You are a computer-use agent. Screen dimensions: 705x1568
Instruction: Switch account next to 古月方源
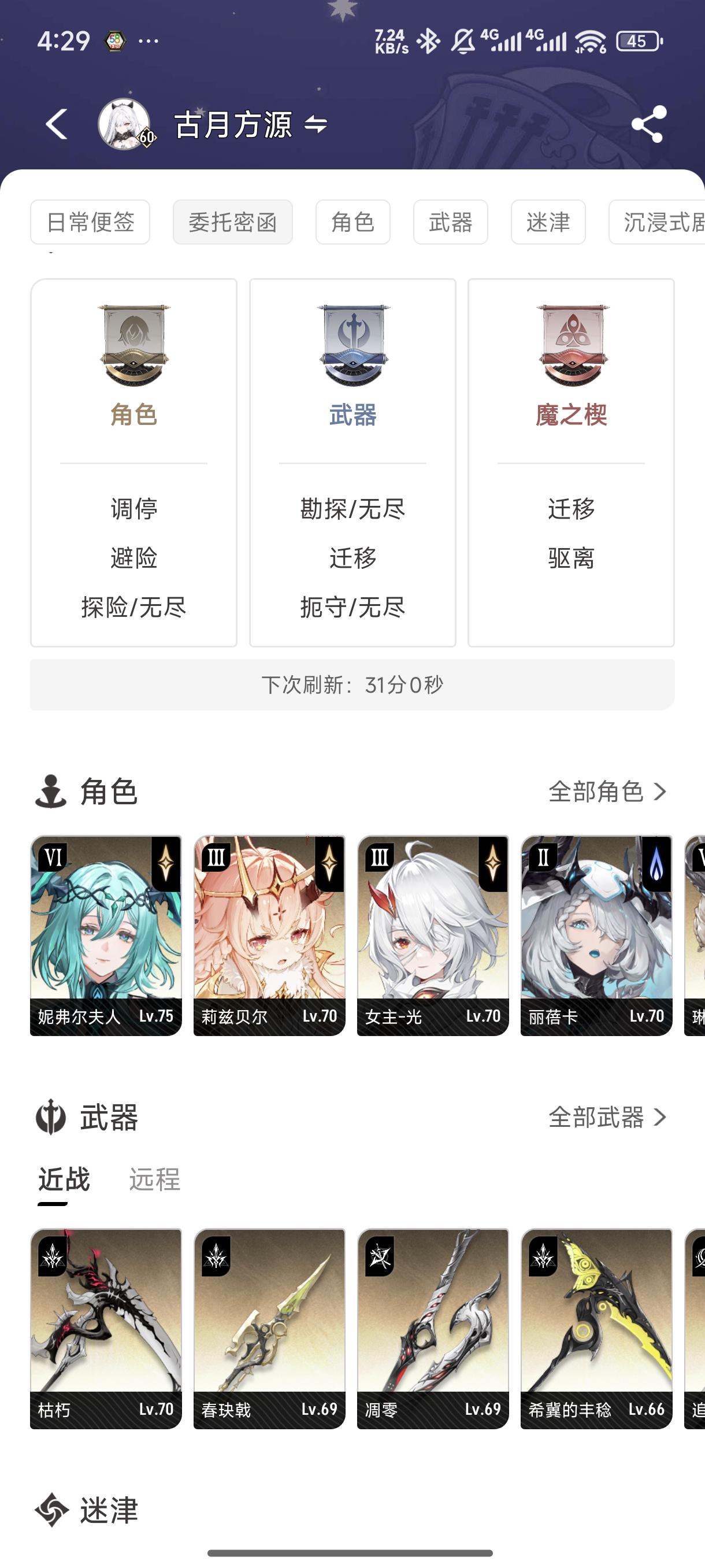click(x=316, y=125)
